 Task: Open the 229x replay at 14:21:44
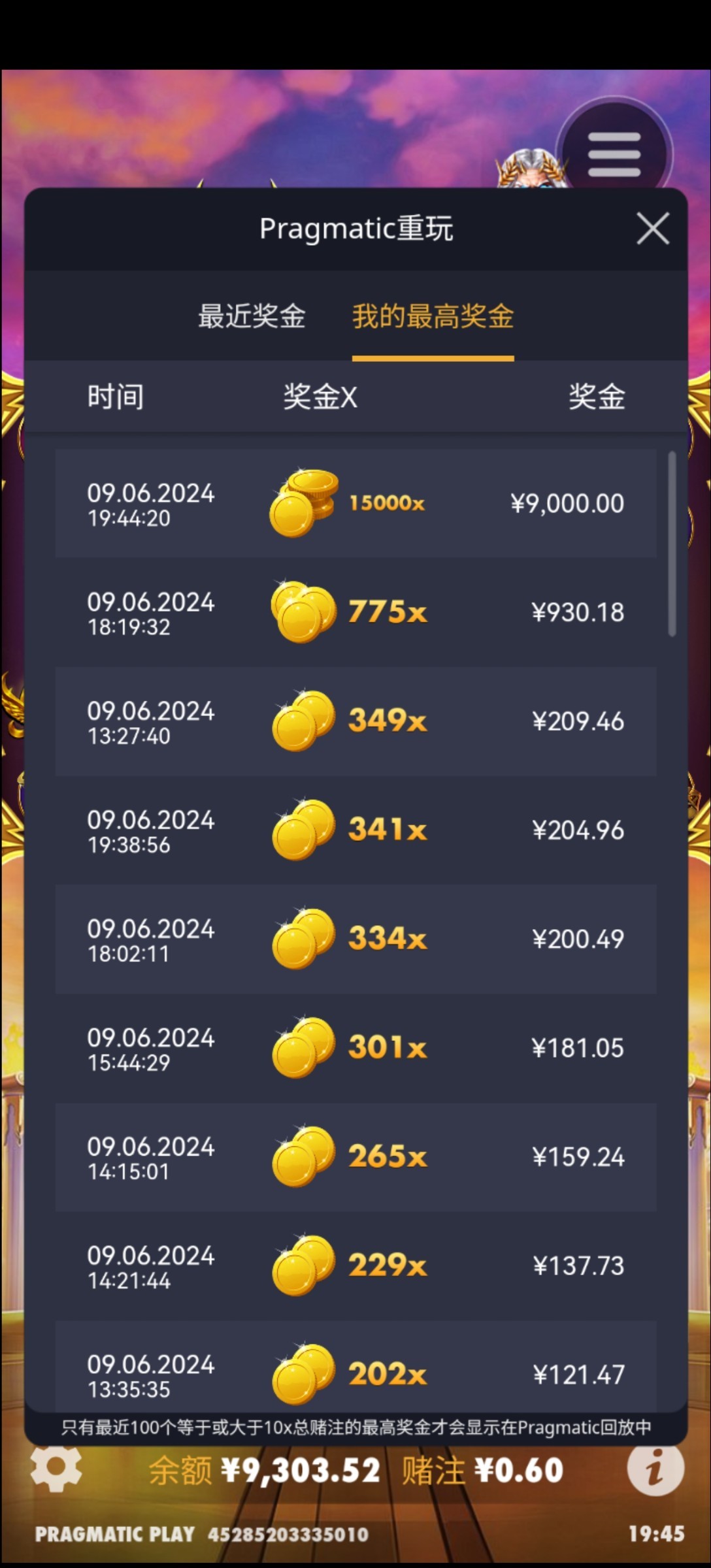point(356,1266)
